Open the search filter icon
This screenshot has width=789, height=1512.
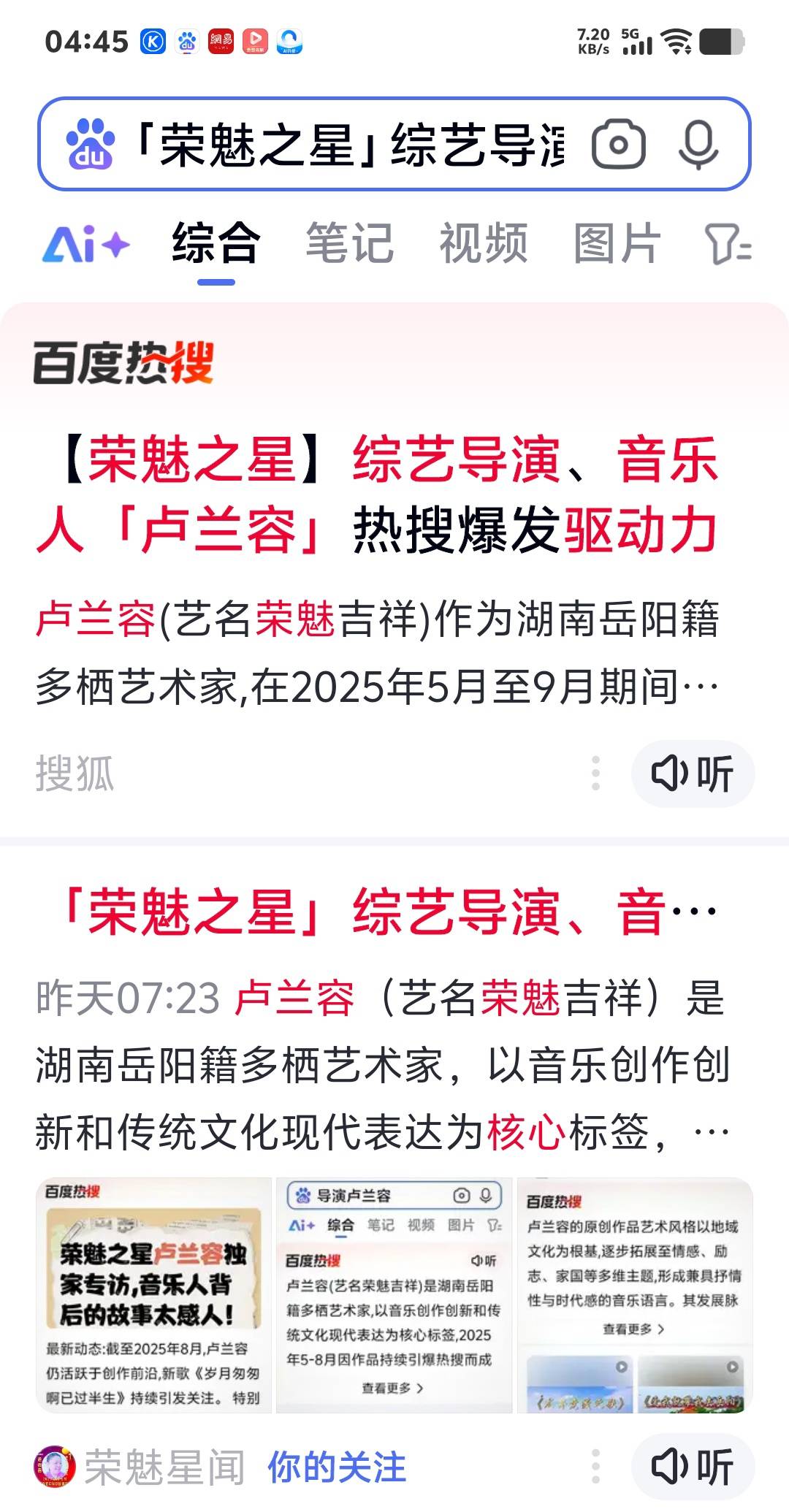[728, 244]
